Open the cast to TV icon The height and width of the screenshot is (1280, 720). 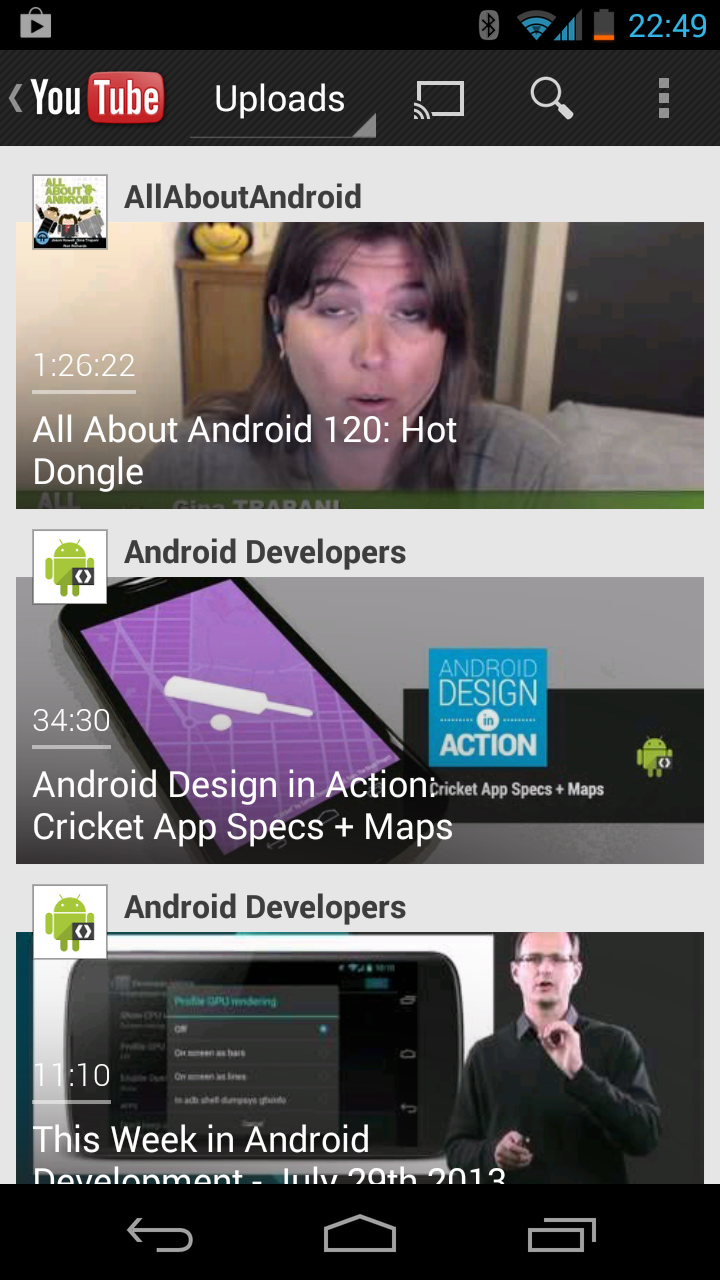439,99
